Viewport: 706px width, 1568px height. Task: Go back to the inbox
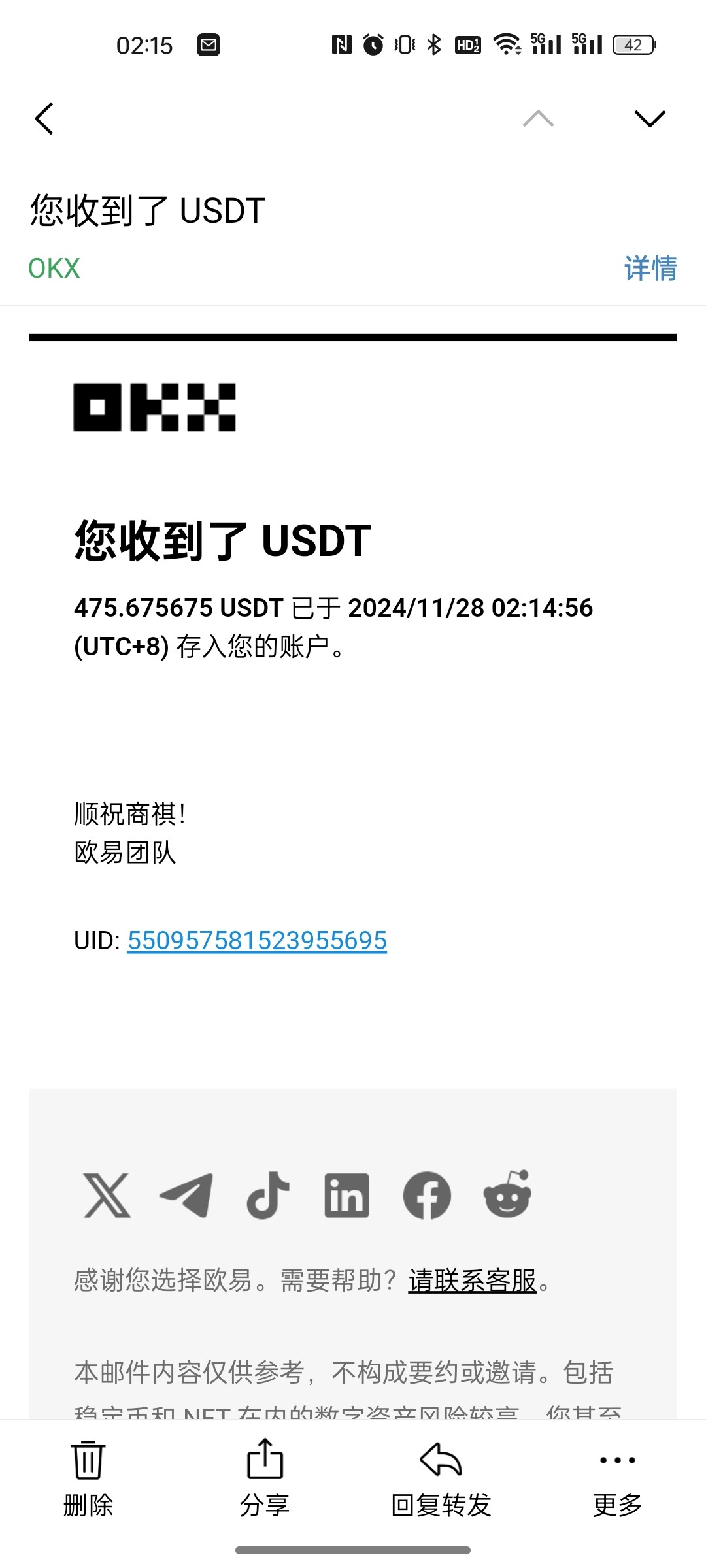pyautogui.click(x=44, y=119)
